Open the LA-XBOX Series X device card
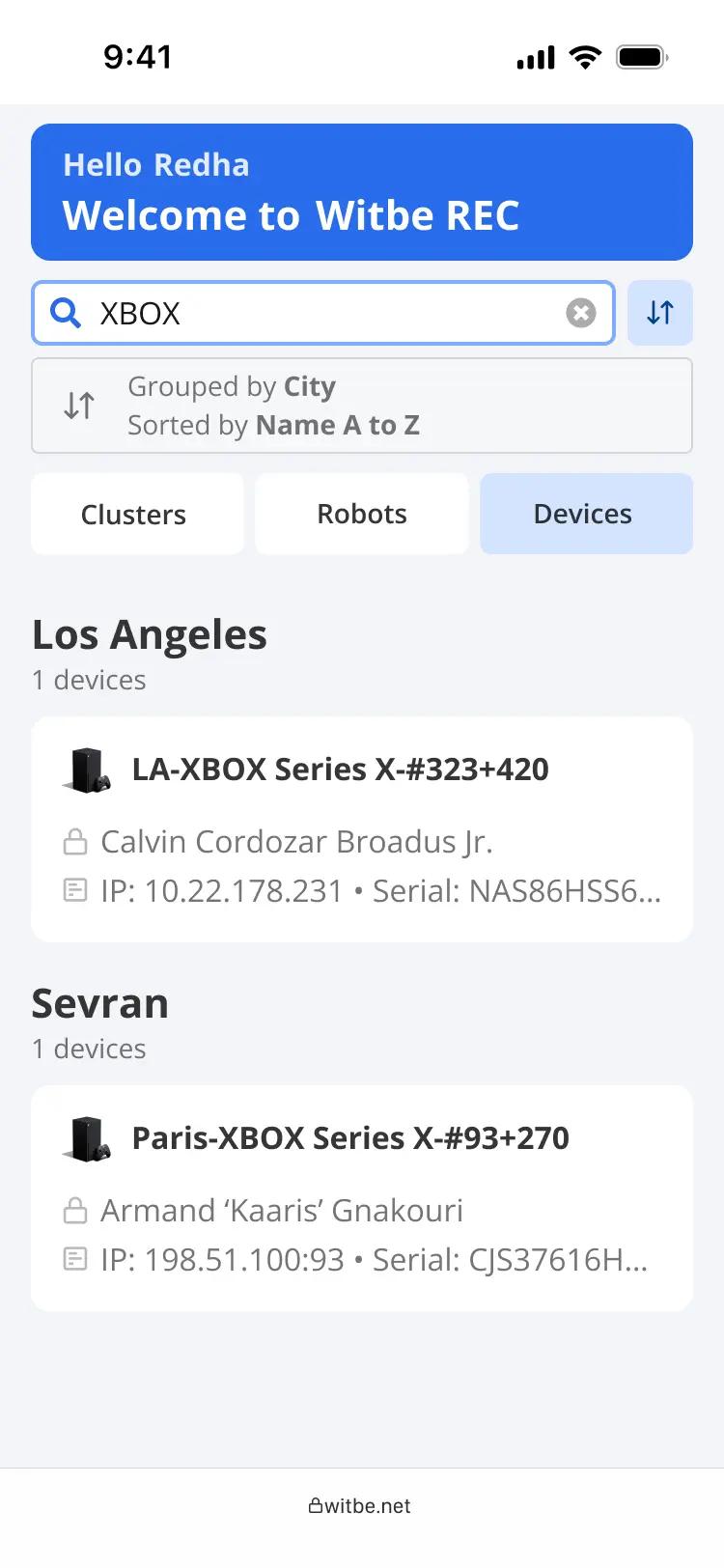Viewport: 724px width, 1568px height. (x=362, y=829)
